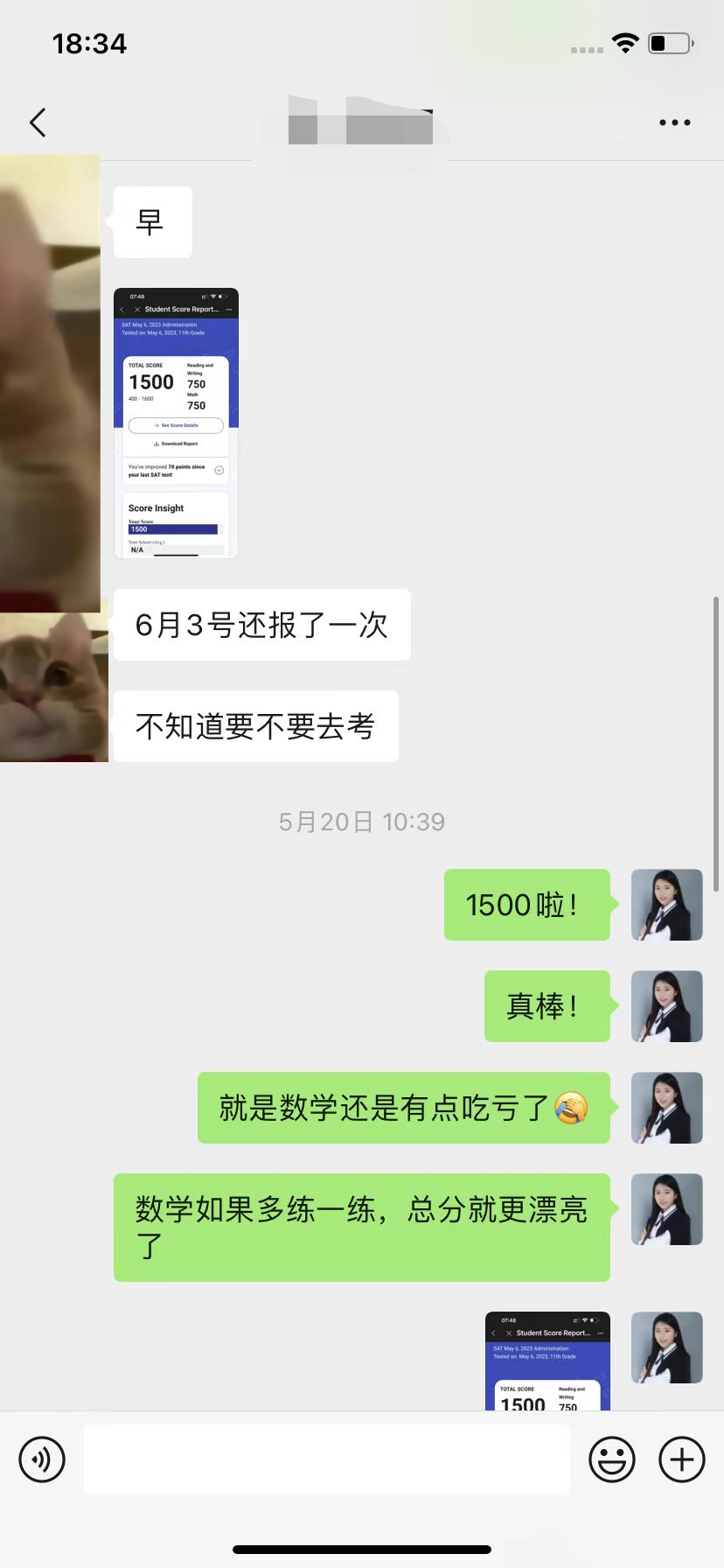Viewport: 724px width, 1568px height.
Task: Open the sent score report image
Action: pos(547,1361)
